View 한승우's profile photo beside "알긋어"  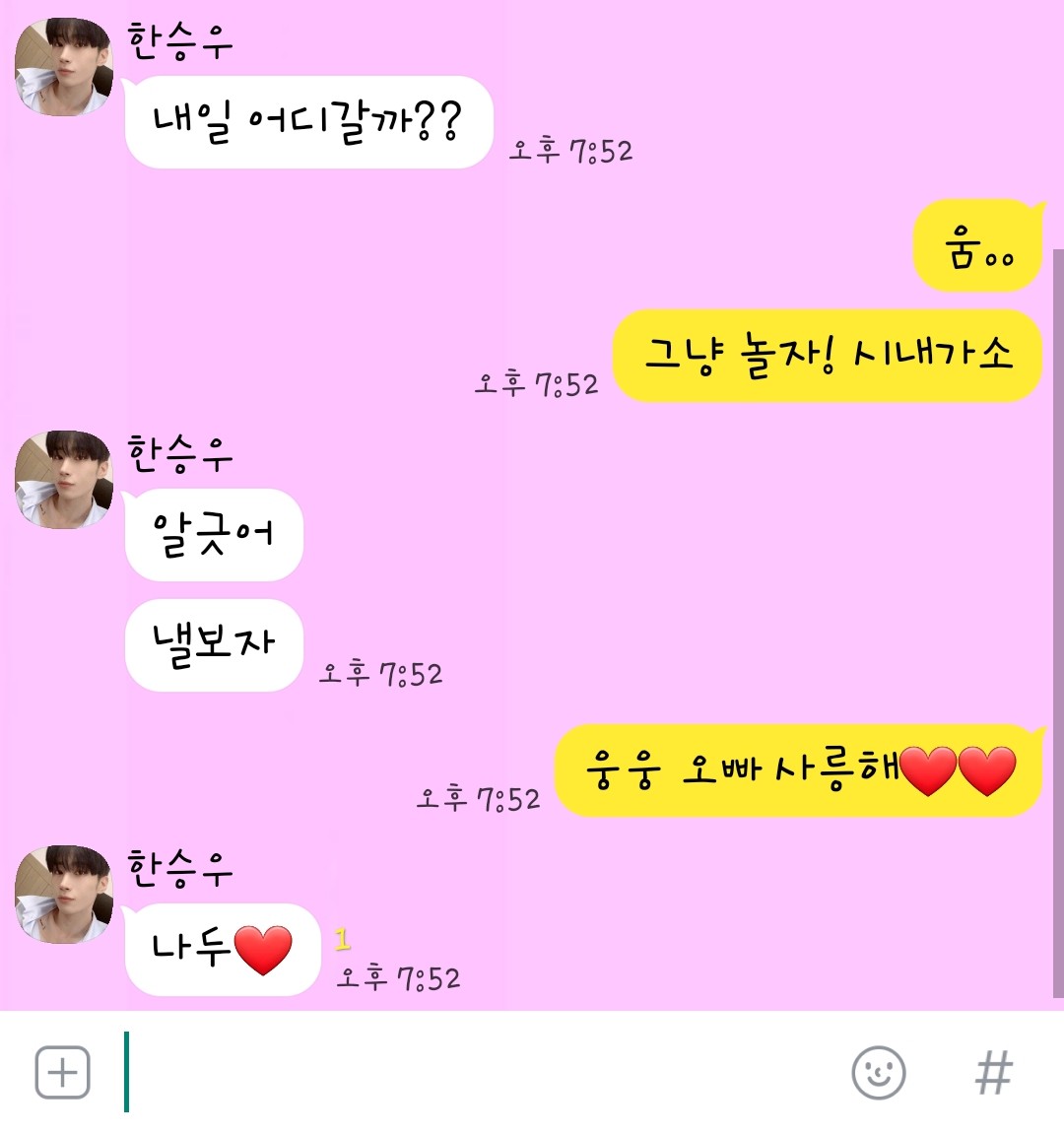coord(64,480)
